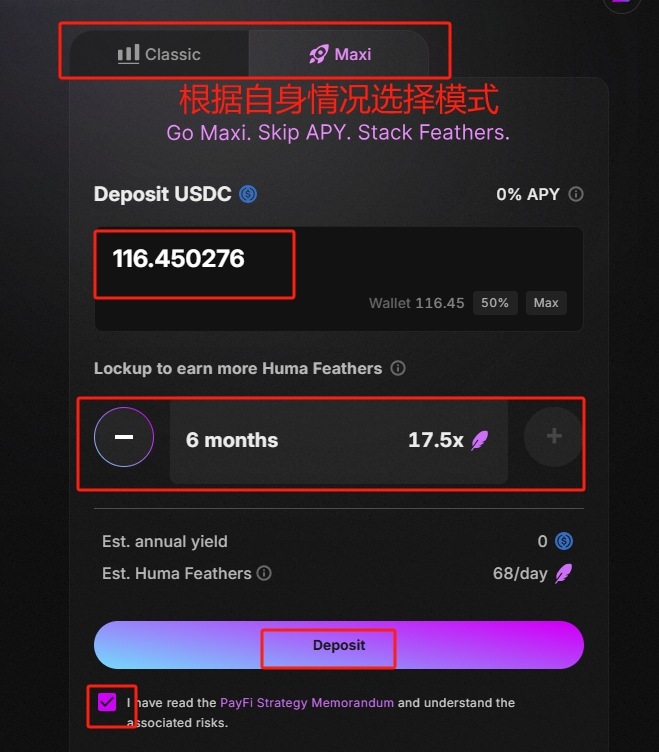Show APY info tooltip

(x=576, y=194)
